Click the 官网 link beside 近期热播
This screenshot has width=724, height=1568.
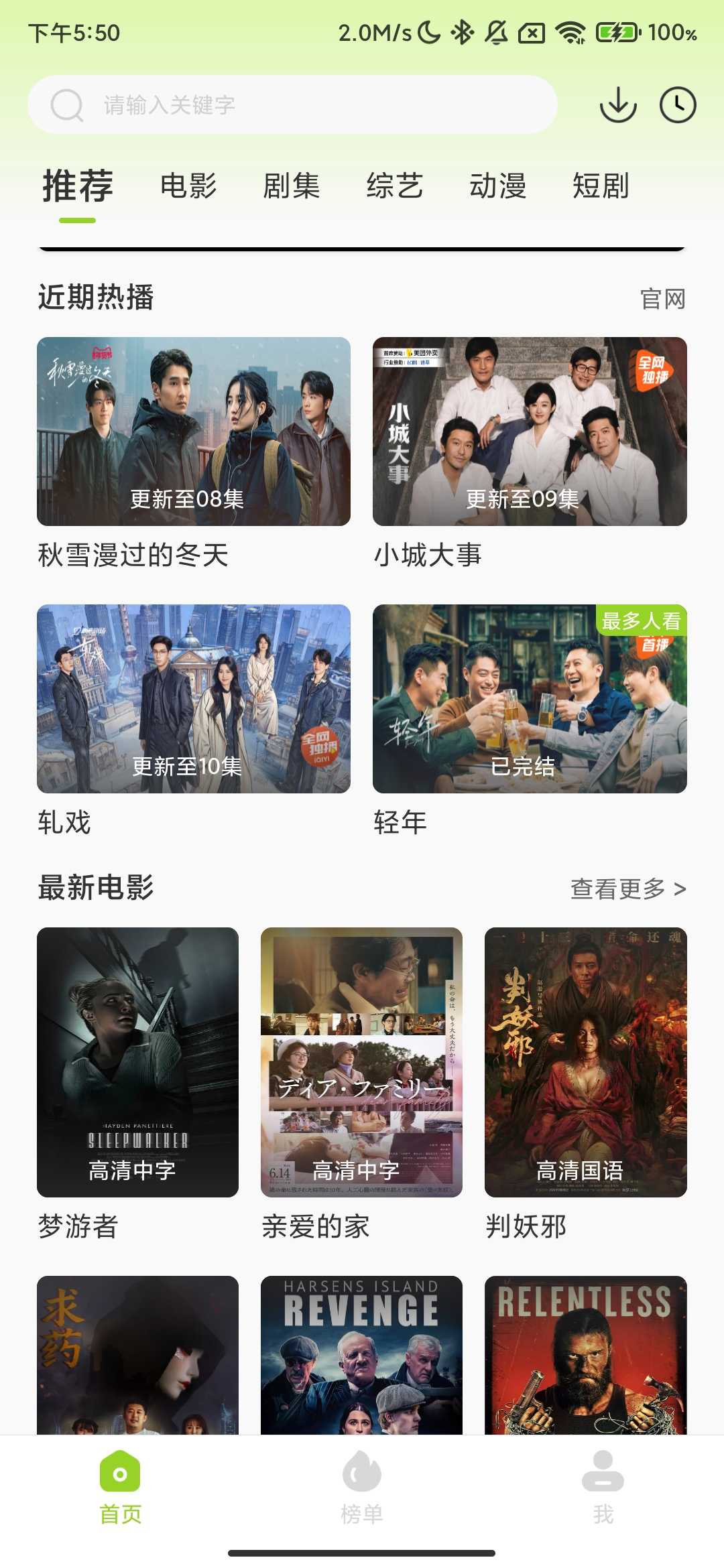(x=662, y=300)
